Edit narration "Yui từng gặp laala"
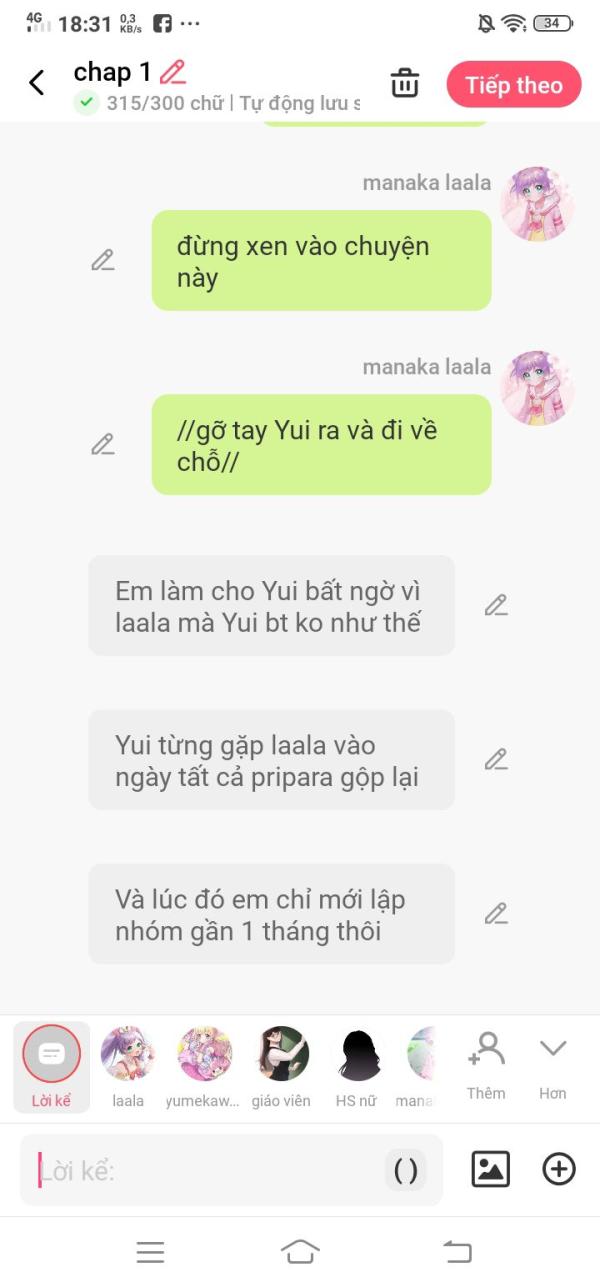This screenshot has width=600, height=1287. (496, 759)
